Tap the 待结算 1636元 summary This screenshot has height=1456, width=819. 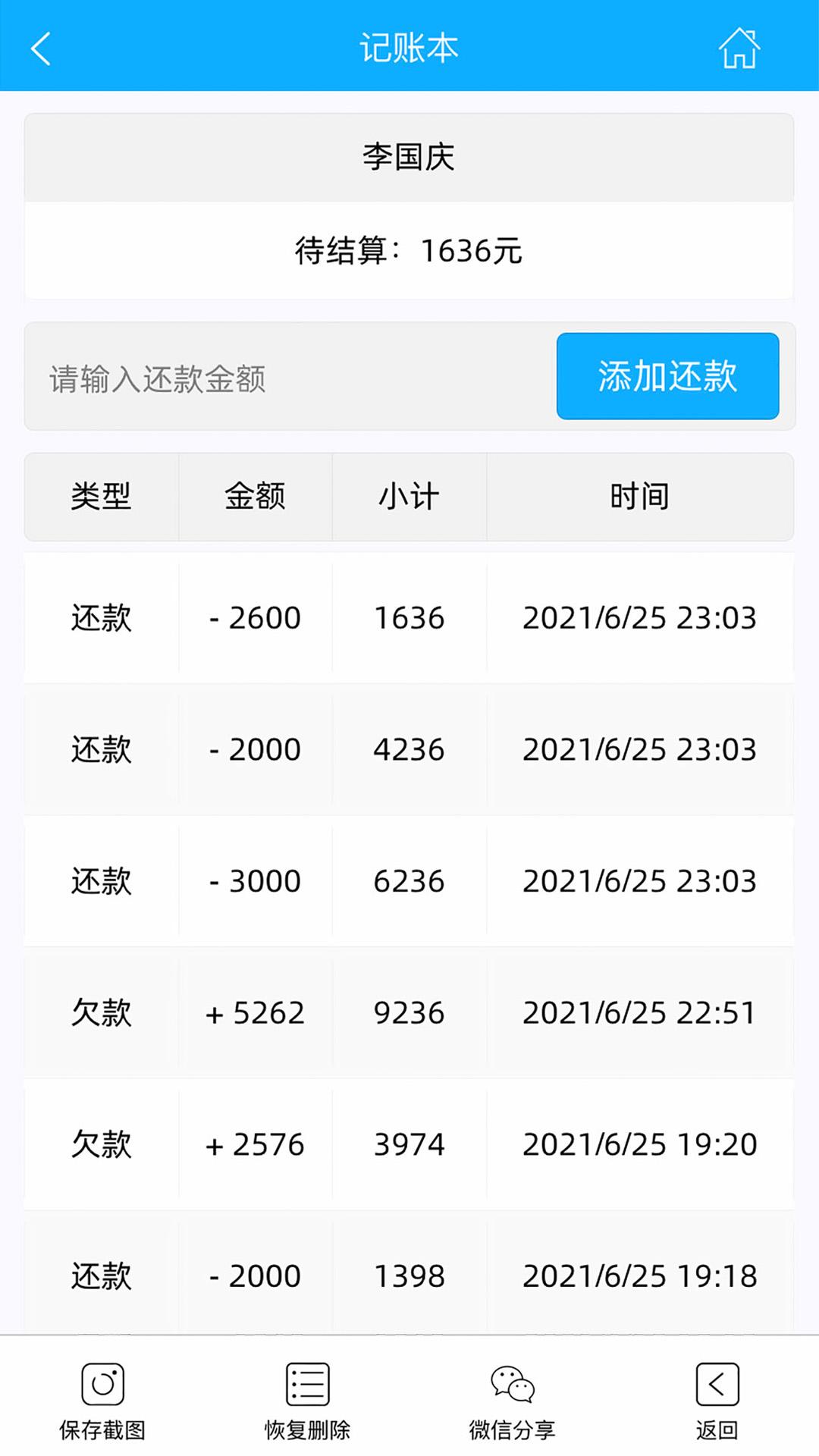pos(409,250)
